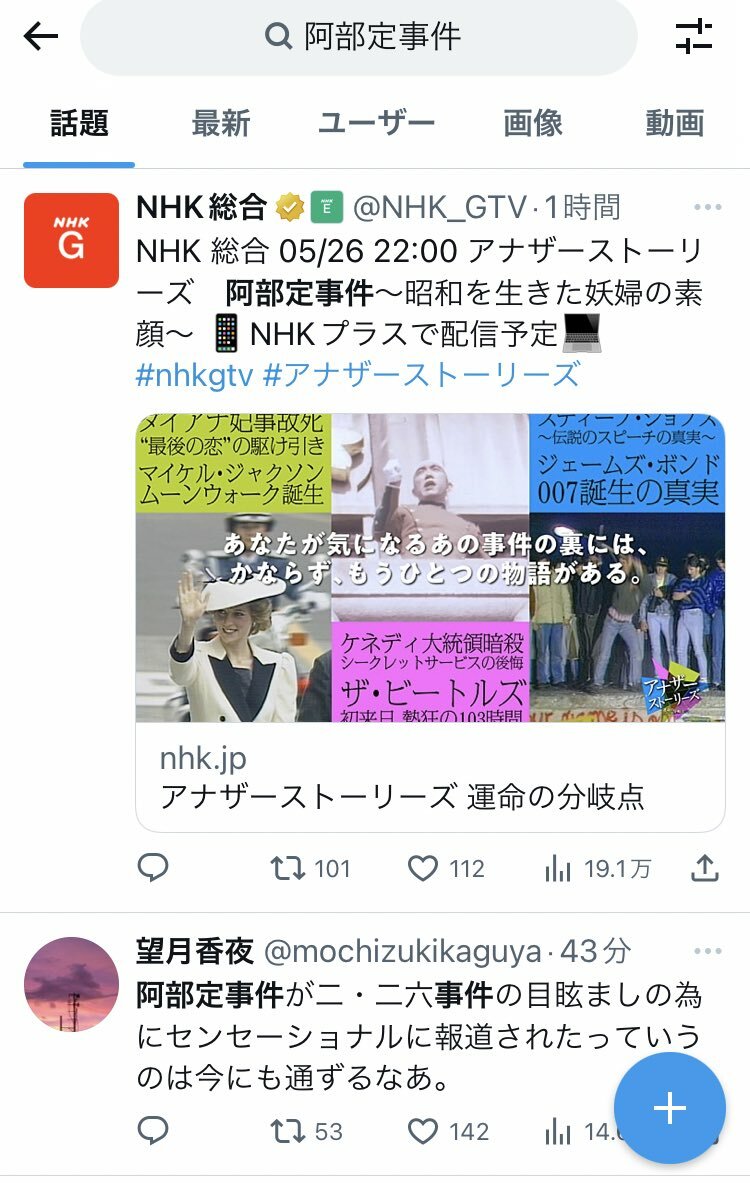Open NHK総合's profile picture
This screenshot has width=750, height=1183.
point(71,240)
